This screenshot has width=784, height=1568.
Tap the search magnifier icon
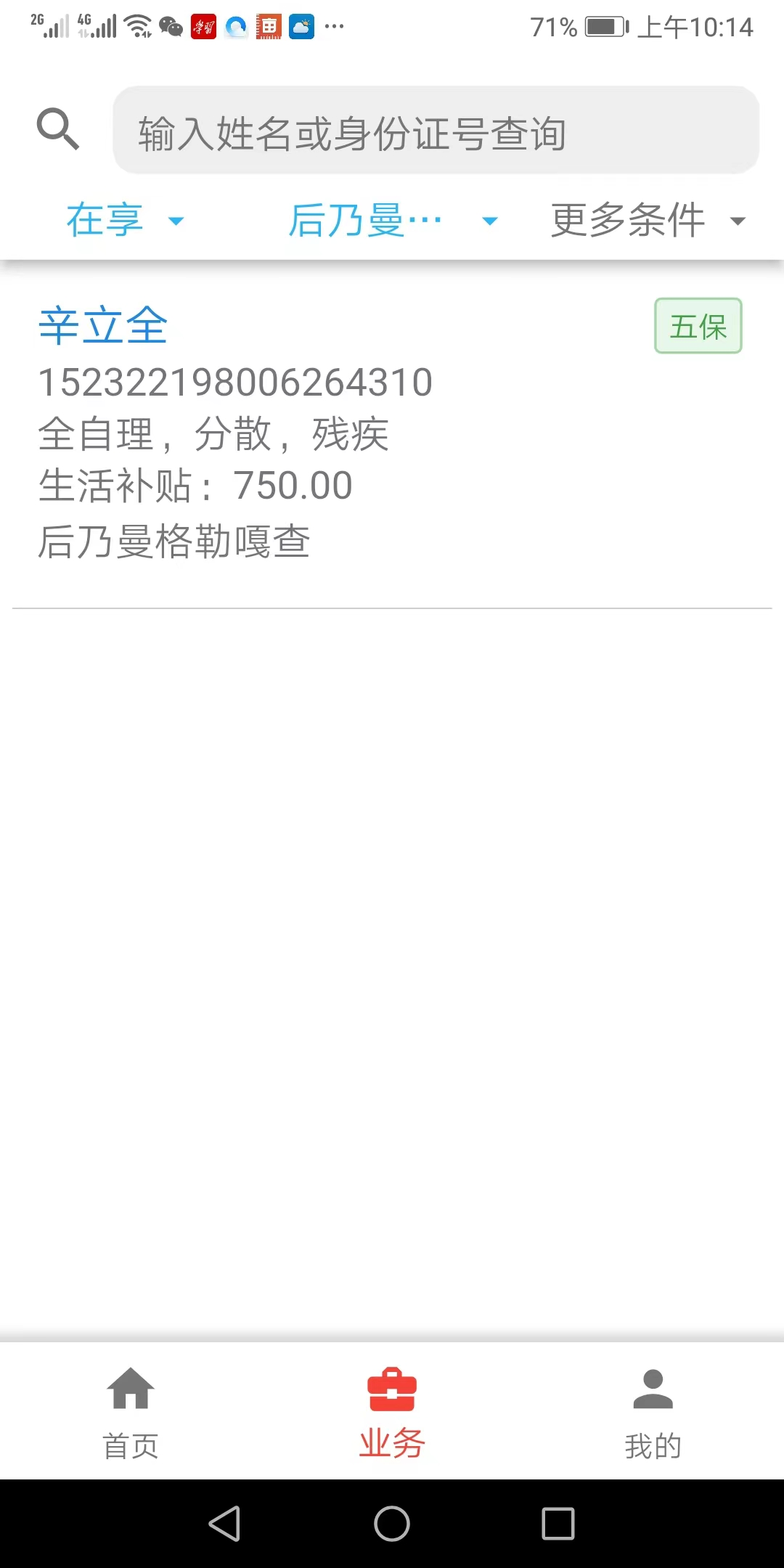click(58, 129)
